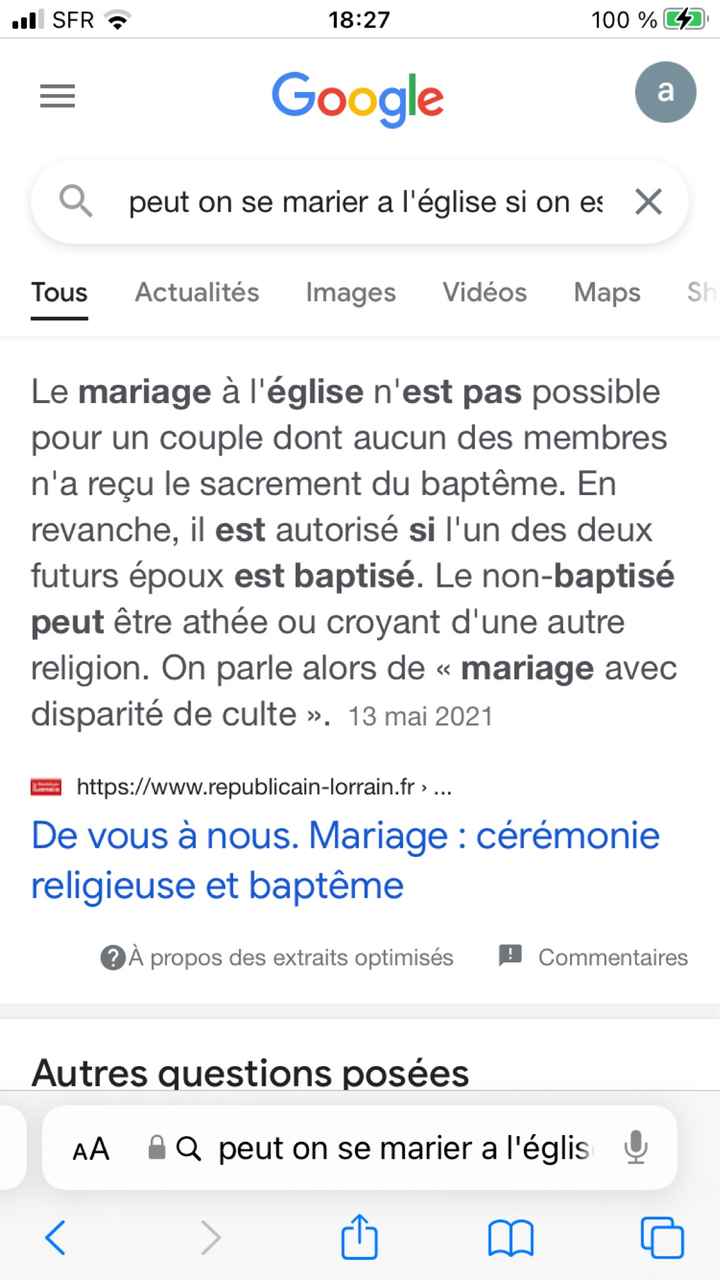Viewport: 720px width, 1280px height.
Task: Open the Vidéos search results tab
Action: pos(484,293)
